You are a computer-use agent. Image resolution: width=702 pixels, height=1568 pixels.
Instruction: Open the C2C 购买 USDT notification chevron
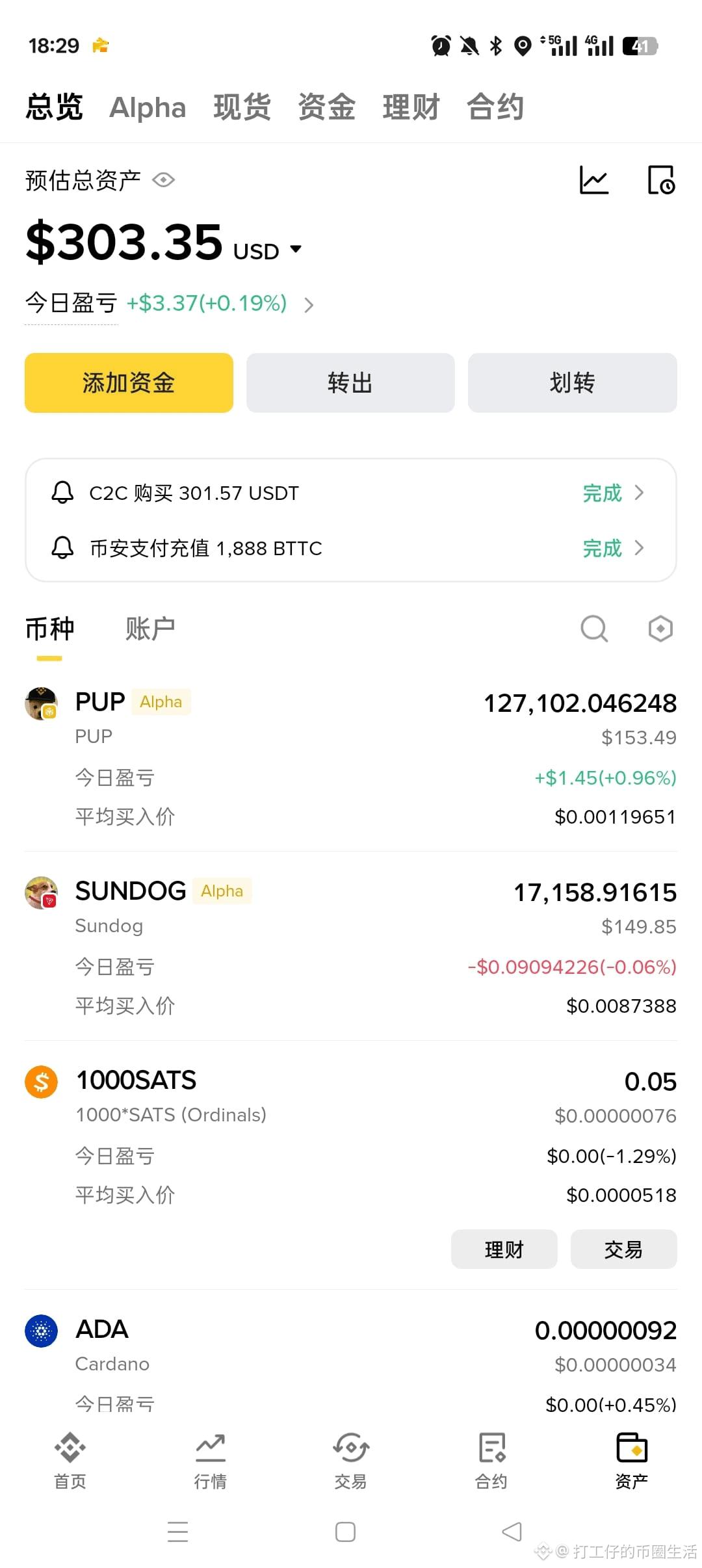pos(639,493)
